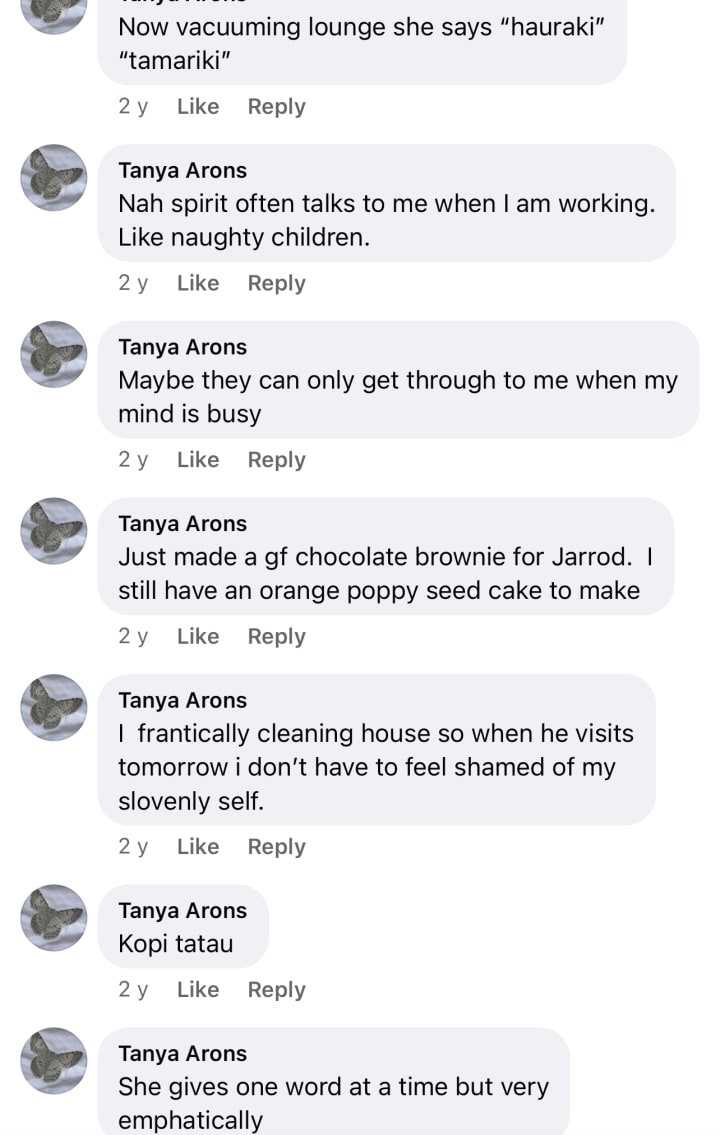Reply to the "Maybe they can only get through" comment

pyautogui.click(x=276, y=460)
